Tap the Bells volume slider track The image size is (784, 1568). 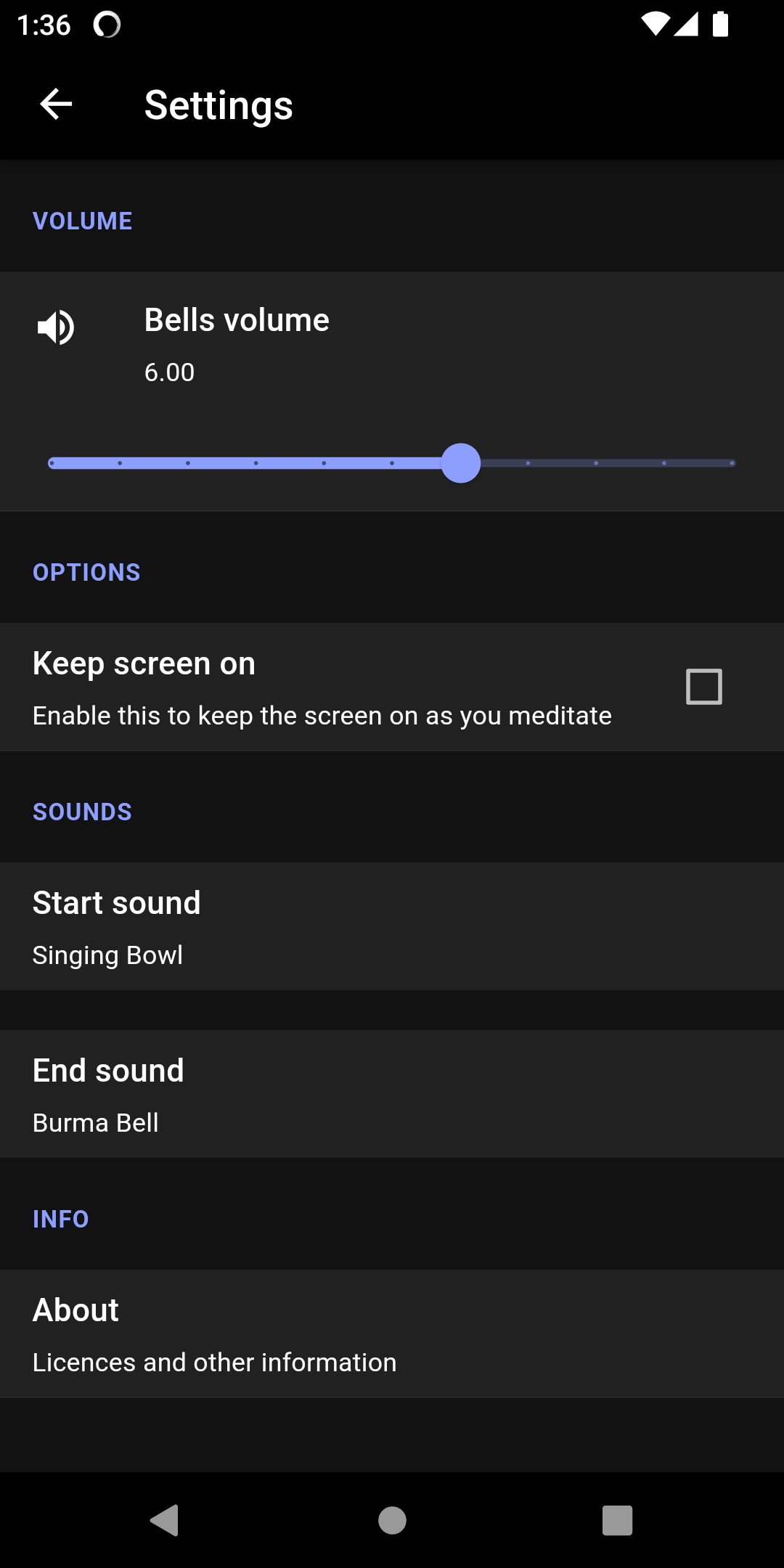[x=392, y=463]
